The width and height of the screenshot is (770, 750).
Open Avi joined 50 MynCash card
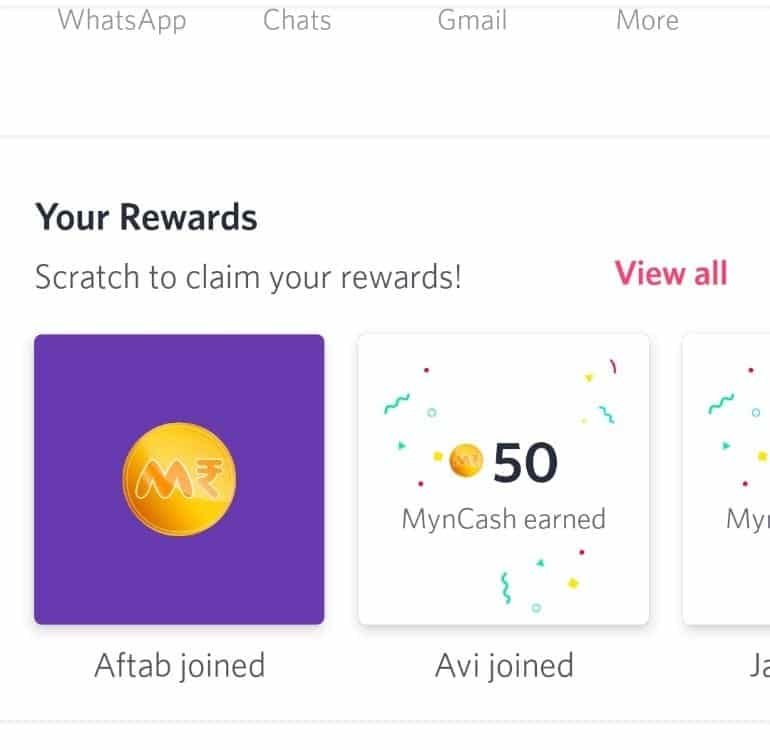pyautogui.click(x=503, y=479)
